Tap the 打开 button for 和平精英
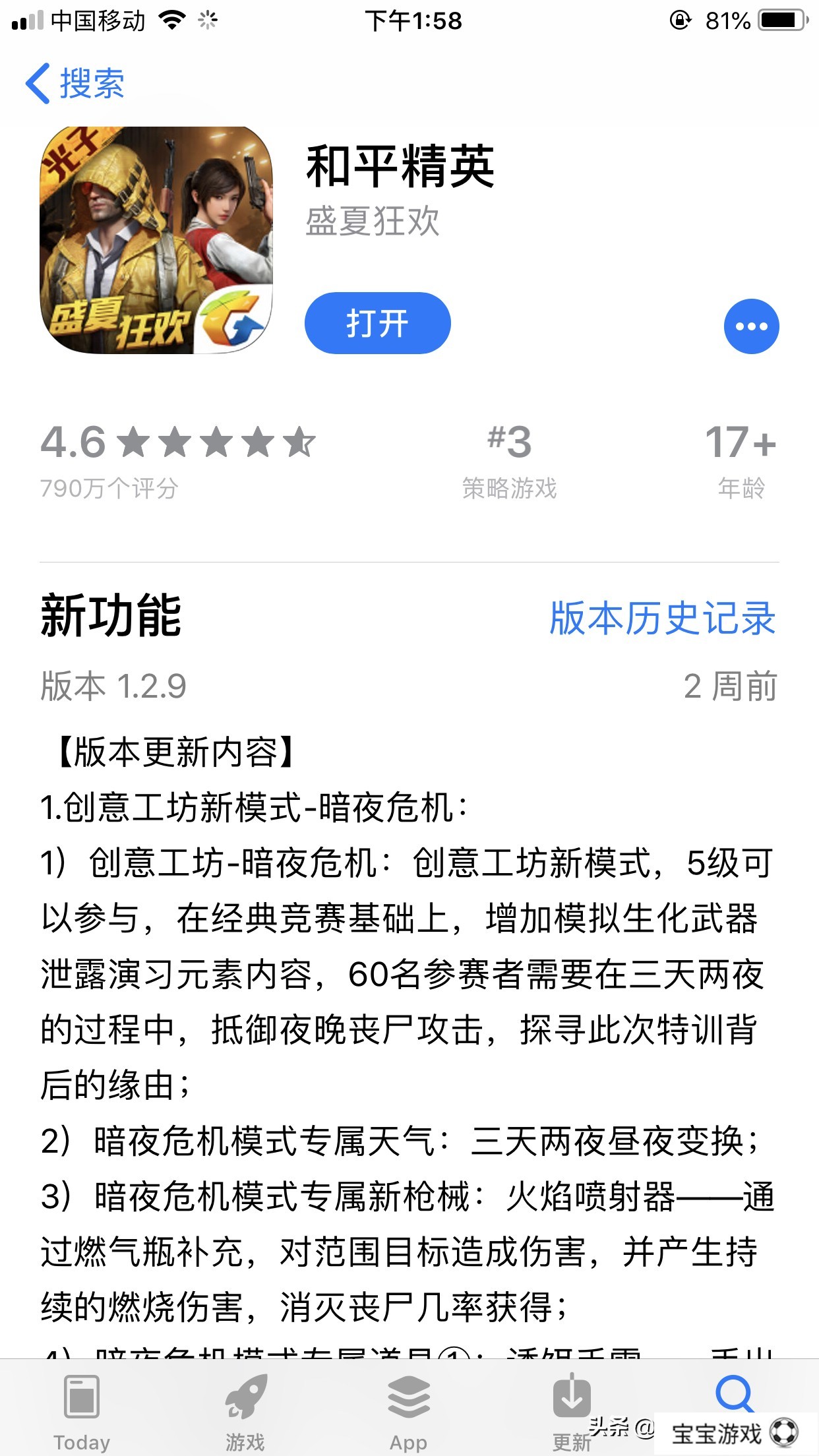The height and width of the screenshot is (1456, 819). (377, 324)
